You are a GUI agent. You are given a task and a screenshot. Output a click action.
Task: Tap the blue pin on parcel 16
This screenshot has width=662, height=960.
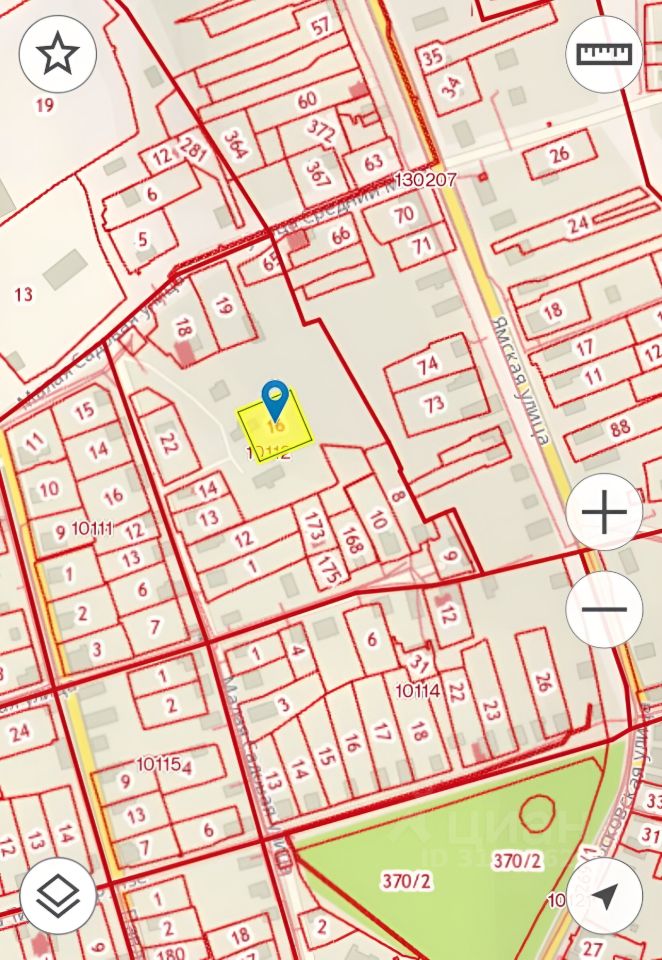tap(275, 400)
